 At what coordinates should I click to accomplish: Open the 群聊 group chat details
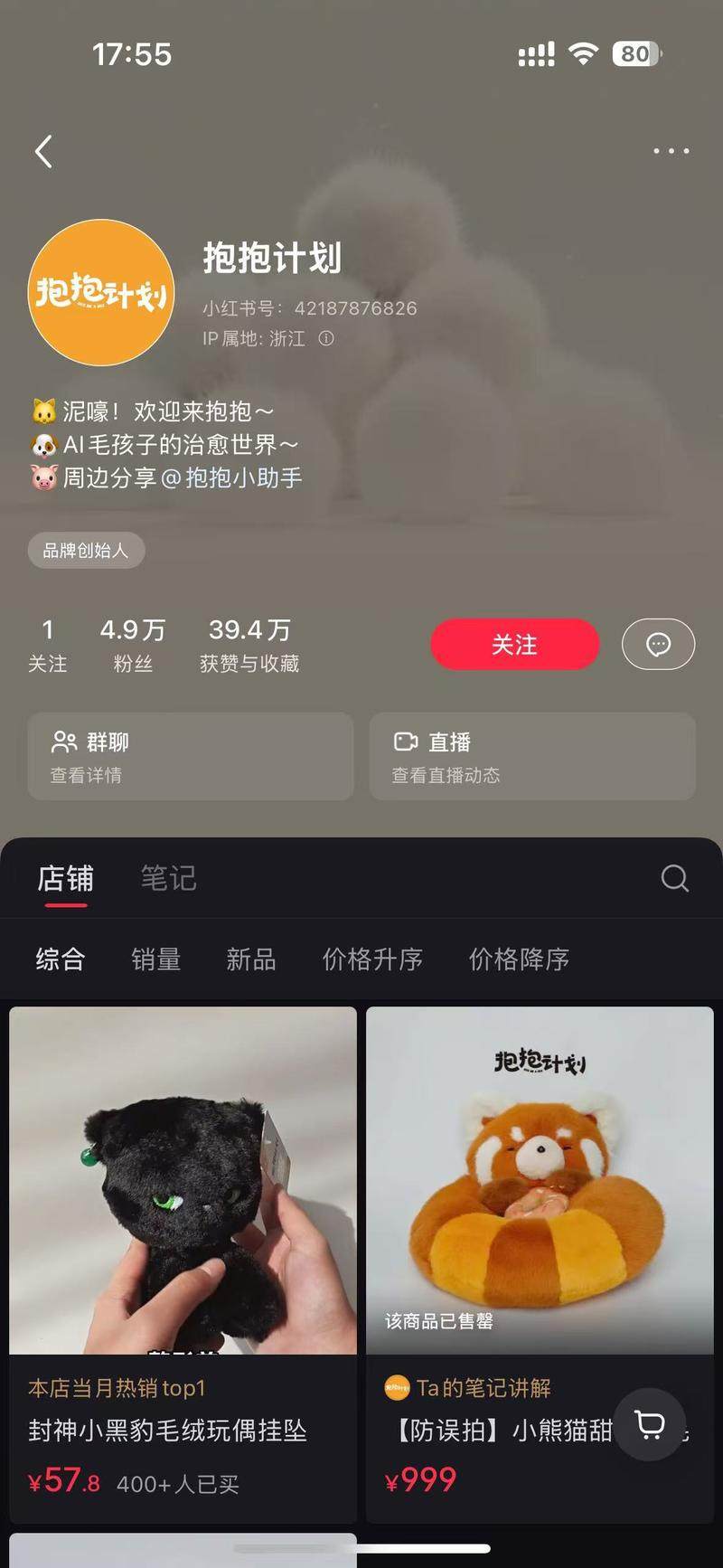[190, 756]
